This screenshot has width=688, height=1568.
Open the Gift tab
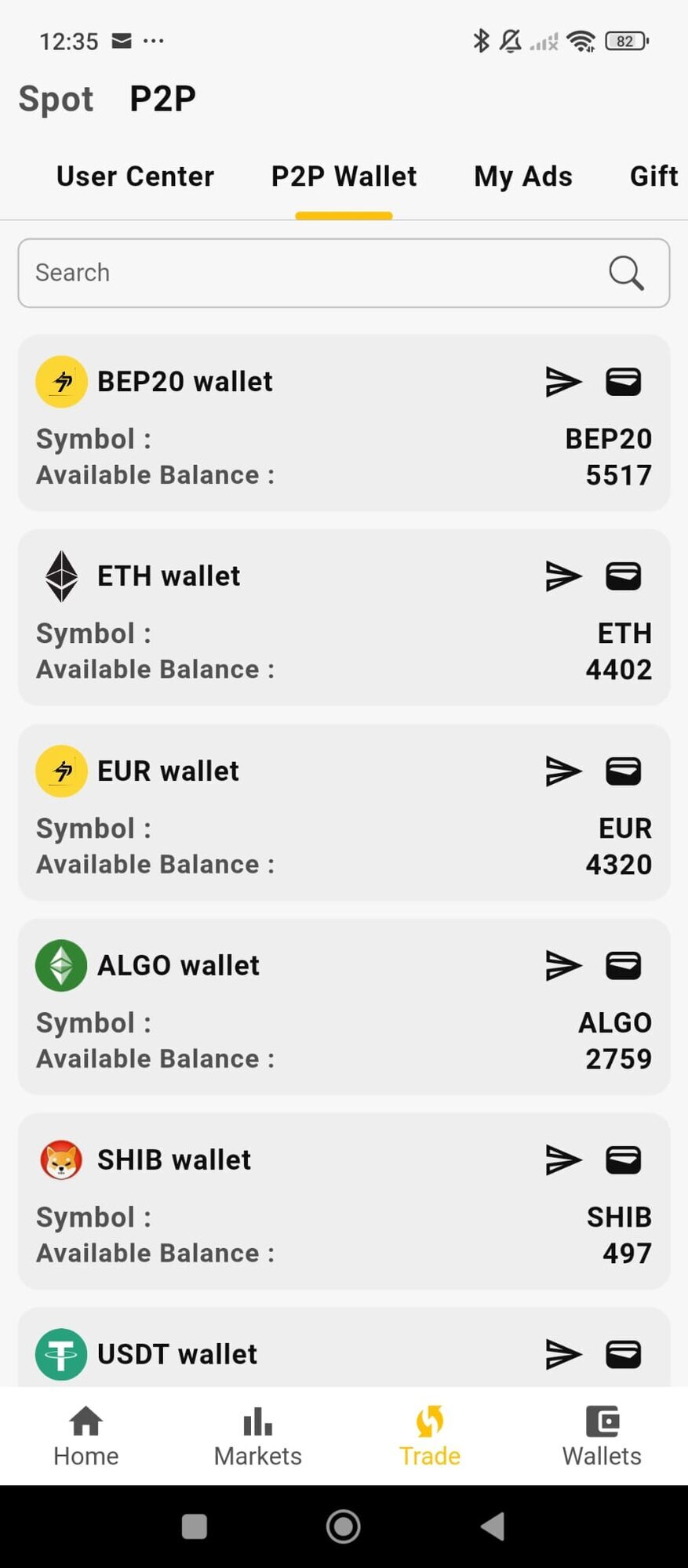click(x=653, y=176)
